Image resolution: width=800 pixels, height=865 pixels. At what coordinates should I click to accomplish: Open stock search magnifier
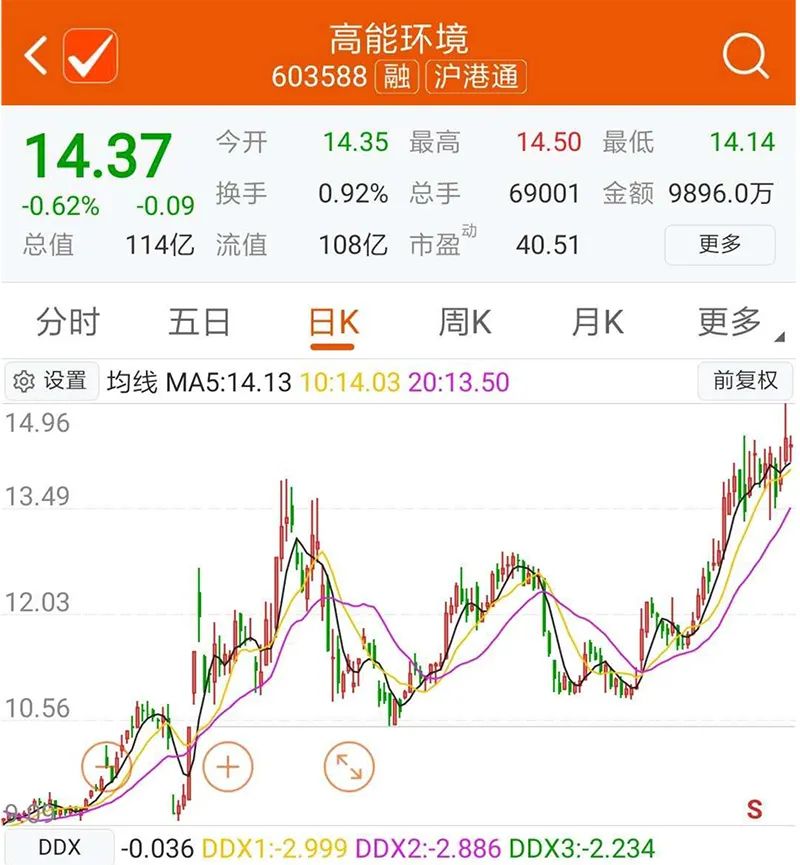click(746, 57)
